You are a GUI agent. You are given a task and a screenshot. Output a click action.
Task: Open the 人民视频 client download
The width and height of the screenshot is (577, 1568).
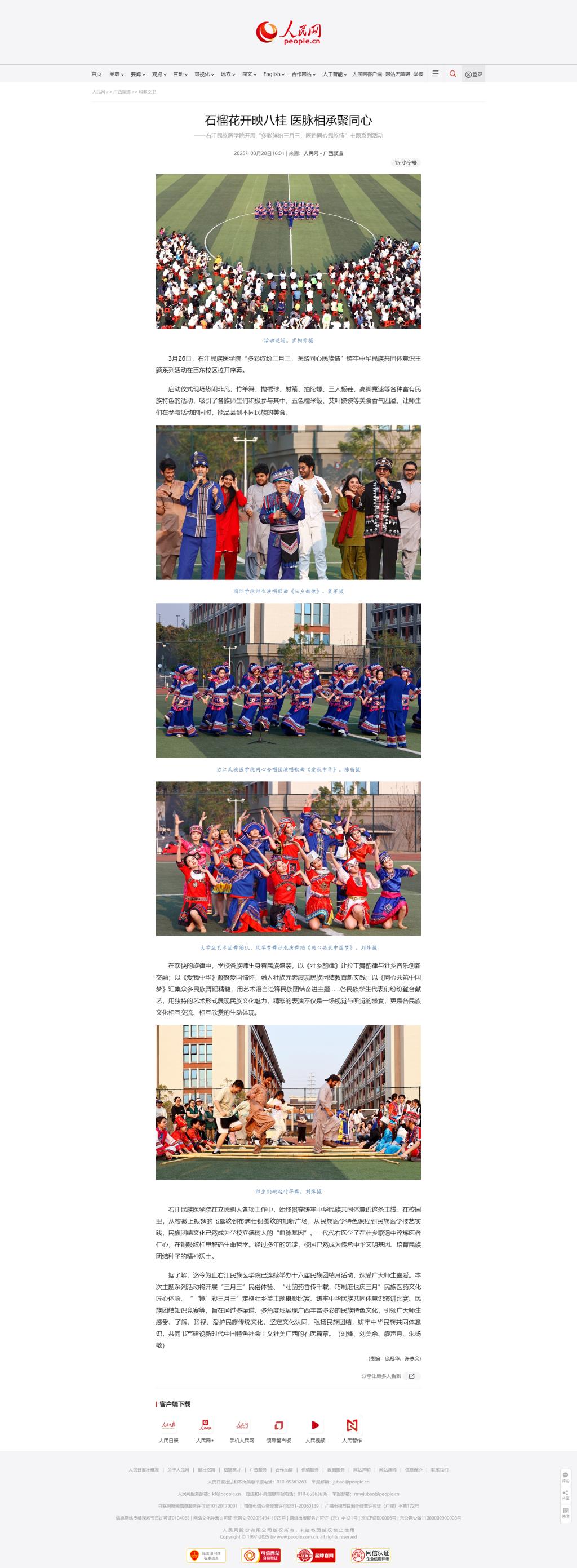(x=316, y=1431)
